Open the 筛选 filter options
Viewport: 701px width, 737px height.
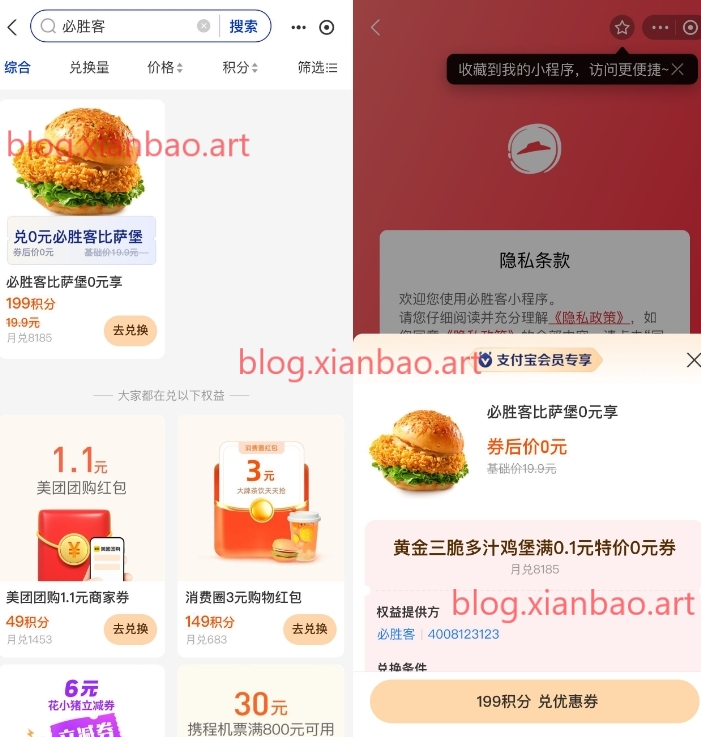coord(317,67)
